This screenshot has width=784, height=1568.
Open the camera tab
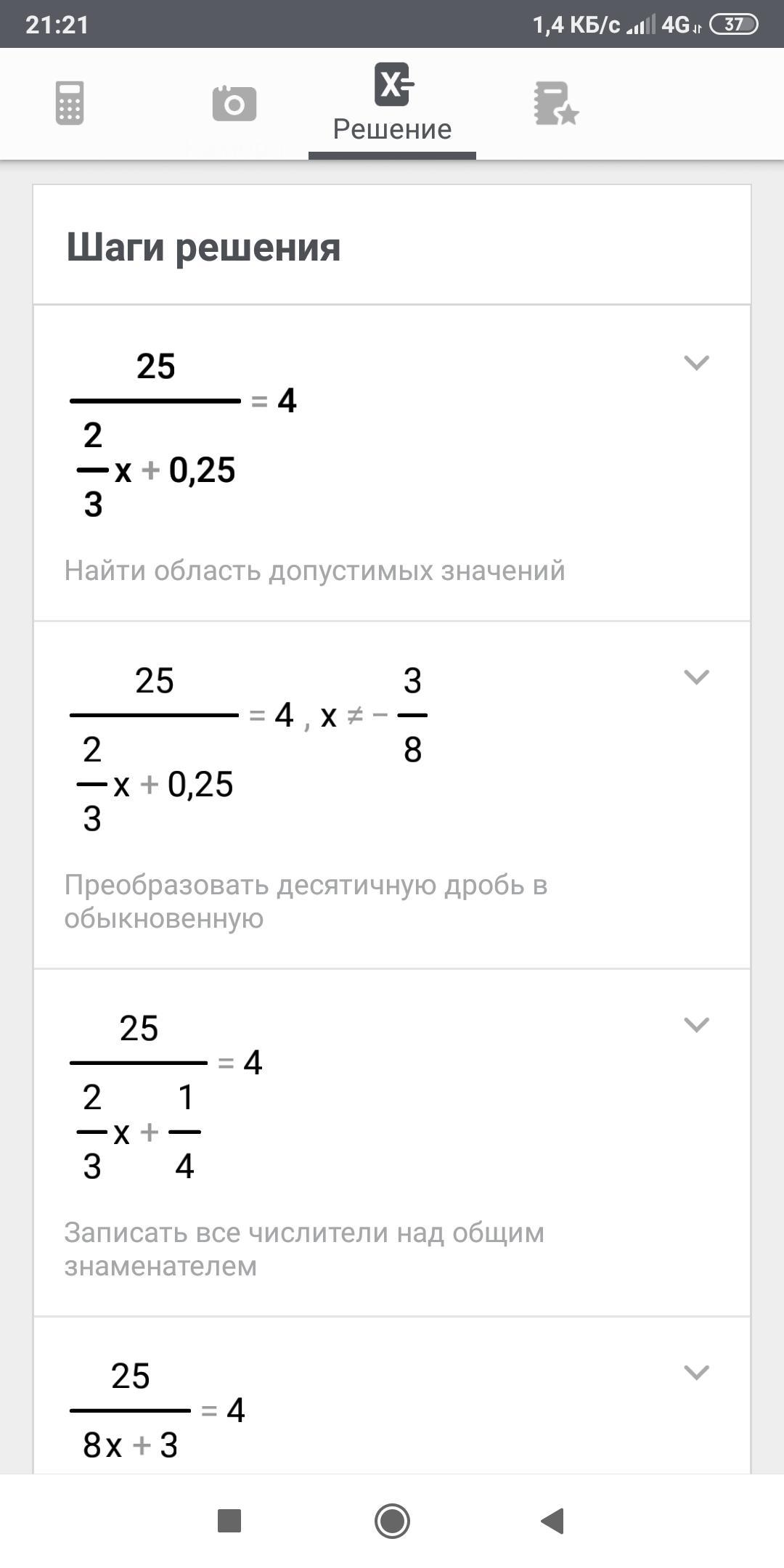click(234, 103)
